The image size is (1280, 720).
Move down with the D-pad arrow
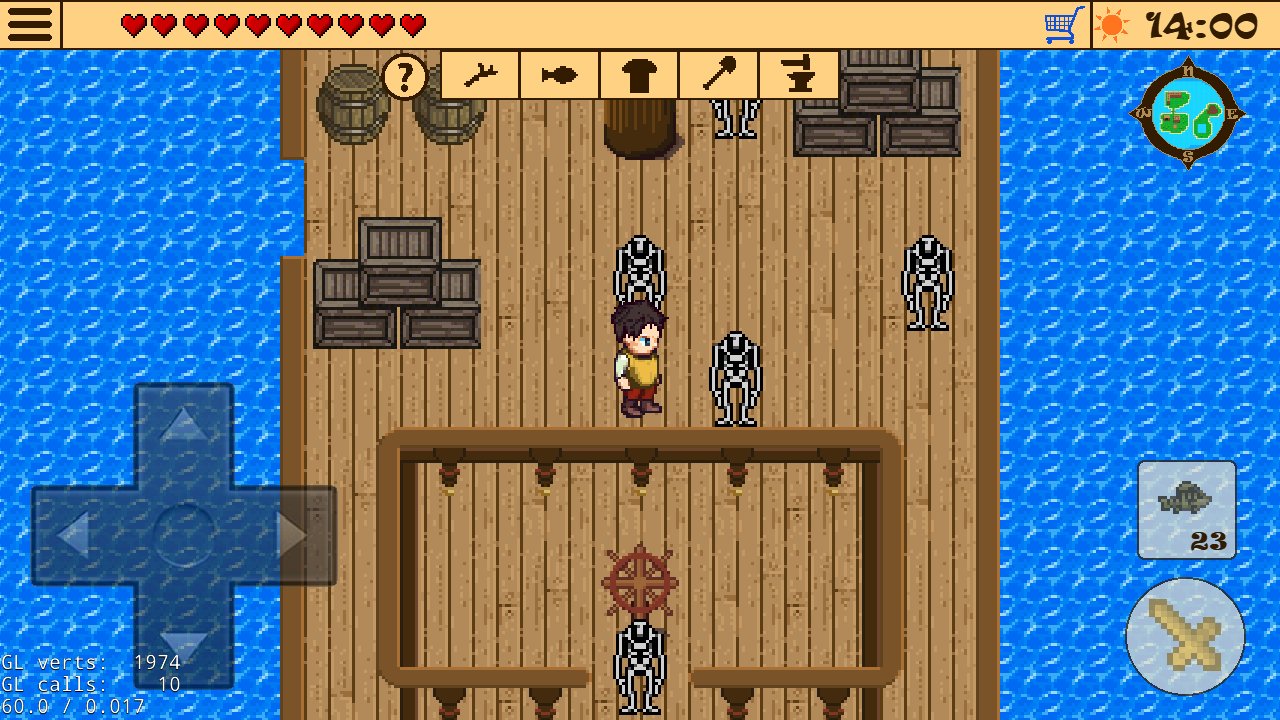(x=184, y=645)
